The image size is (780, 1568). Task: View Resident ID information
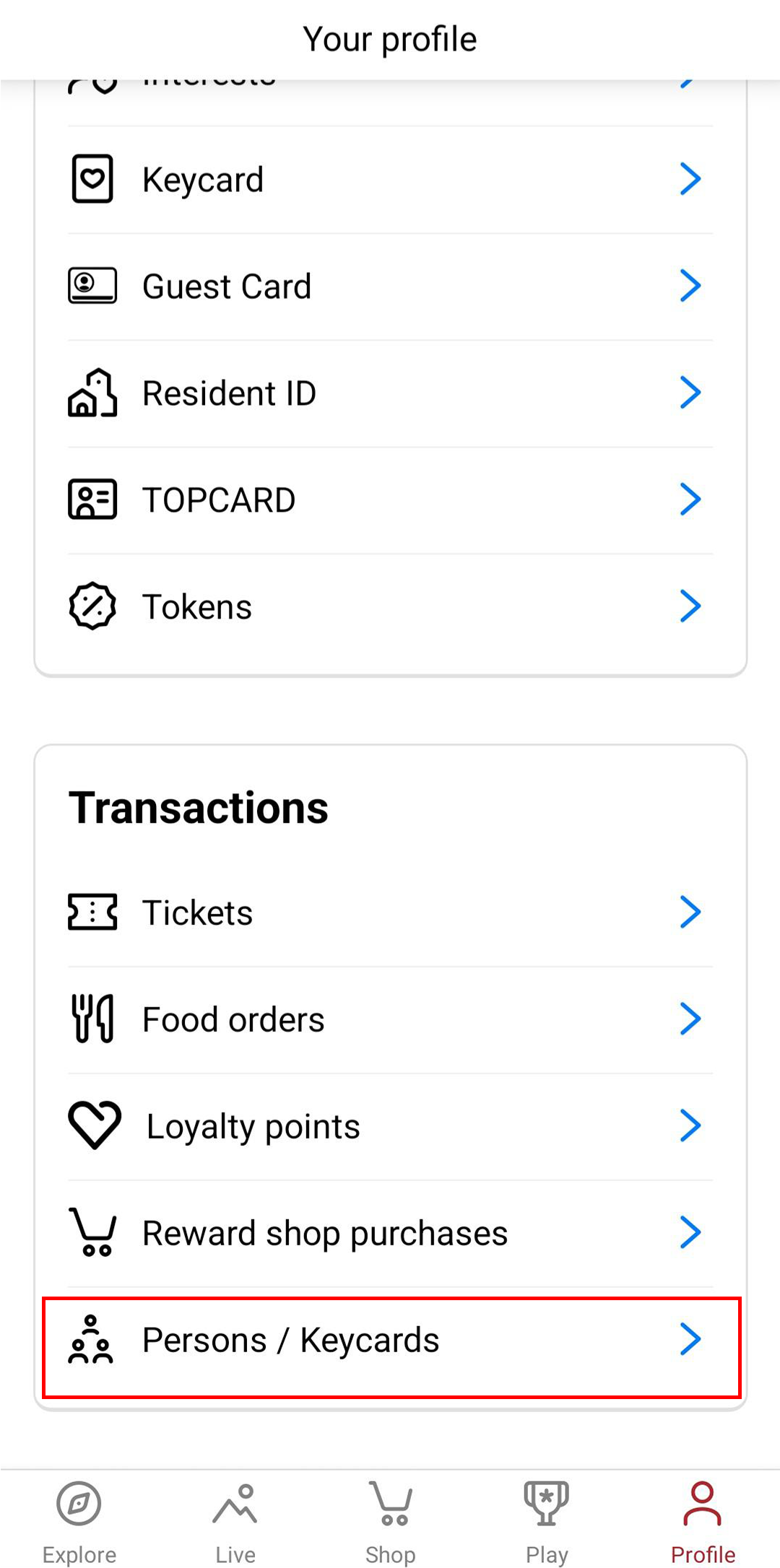pyautogui.click(x=390, y=392)
